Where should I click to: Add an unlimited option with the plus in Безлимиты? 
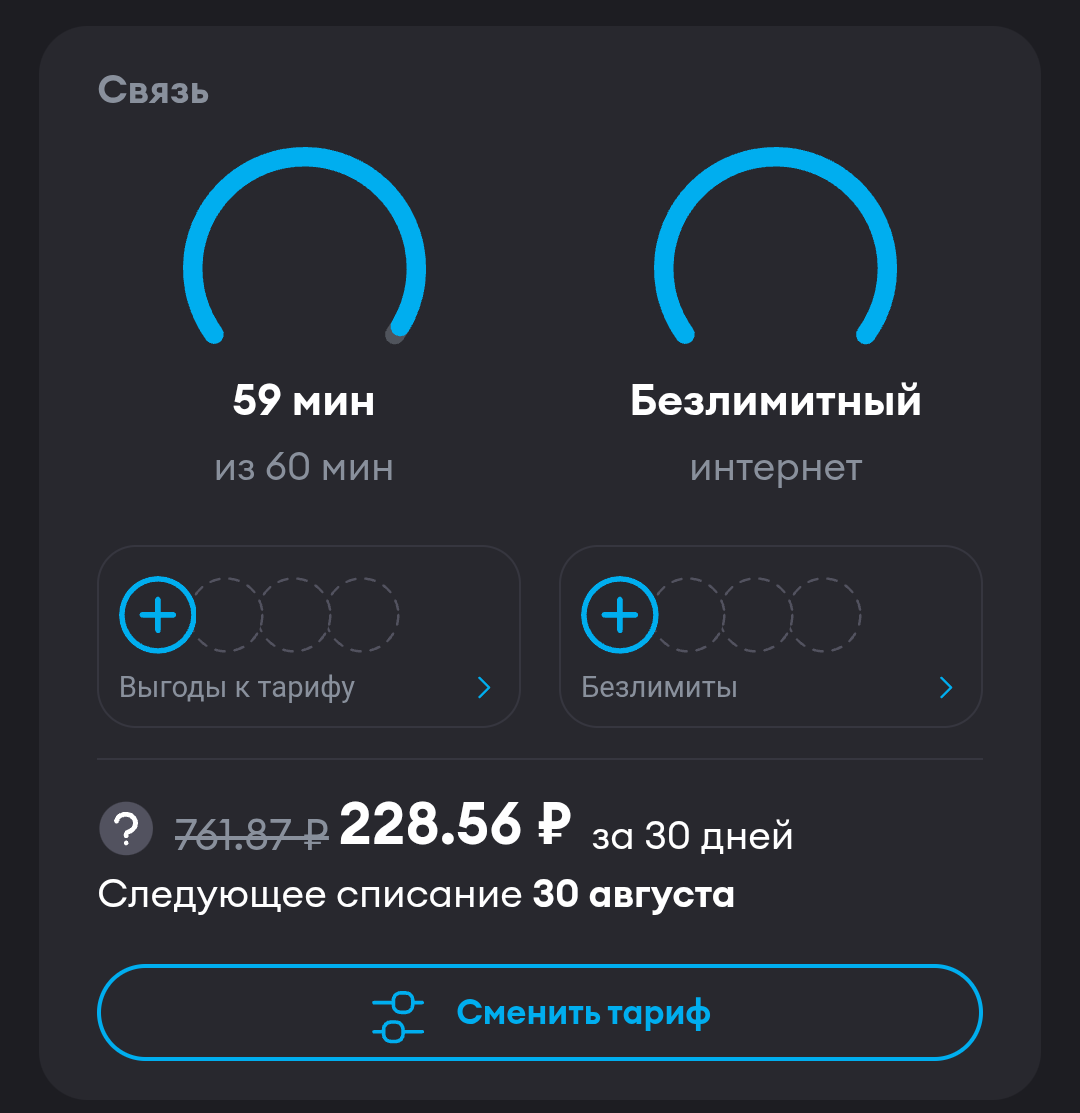(619, 615)
